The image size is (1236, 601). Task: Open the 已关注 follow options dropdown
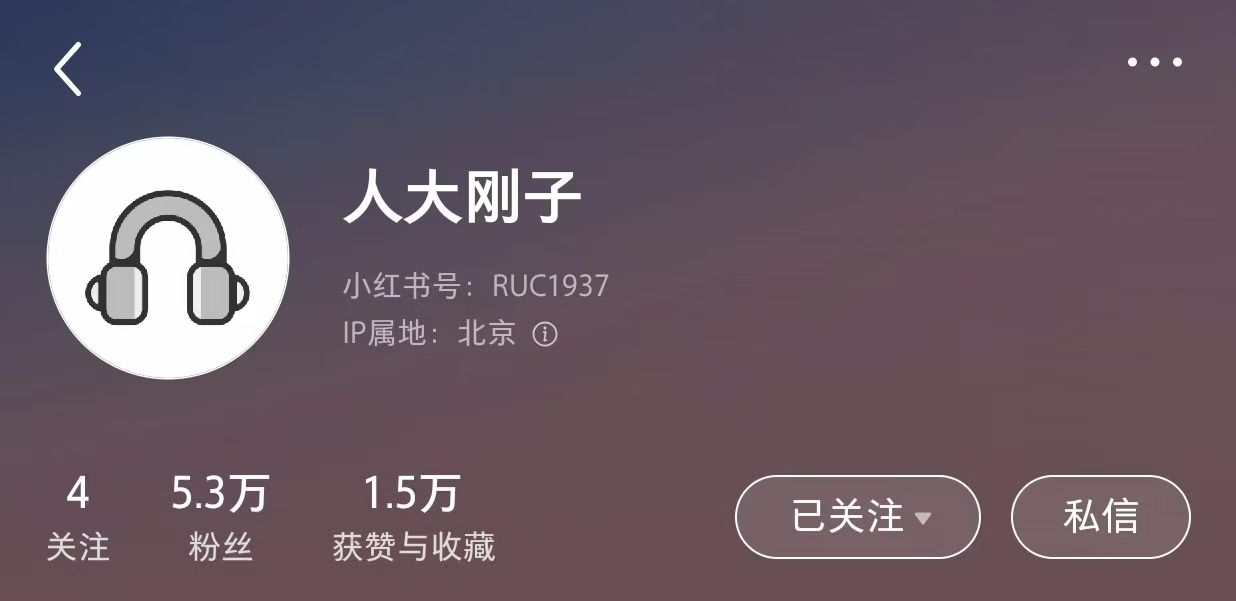857,517
